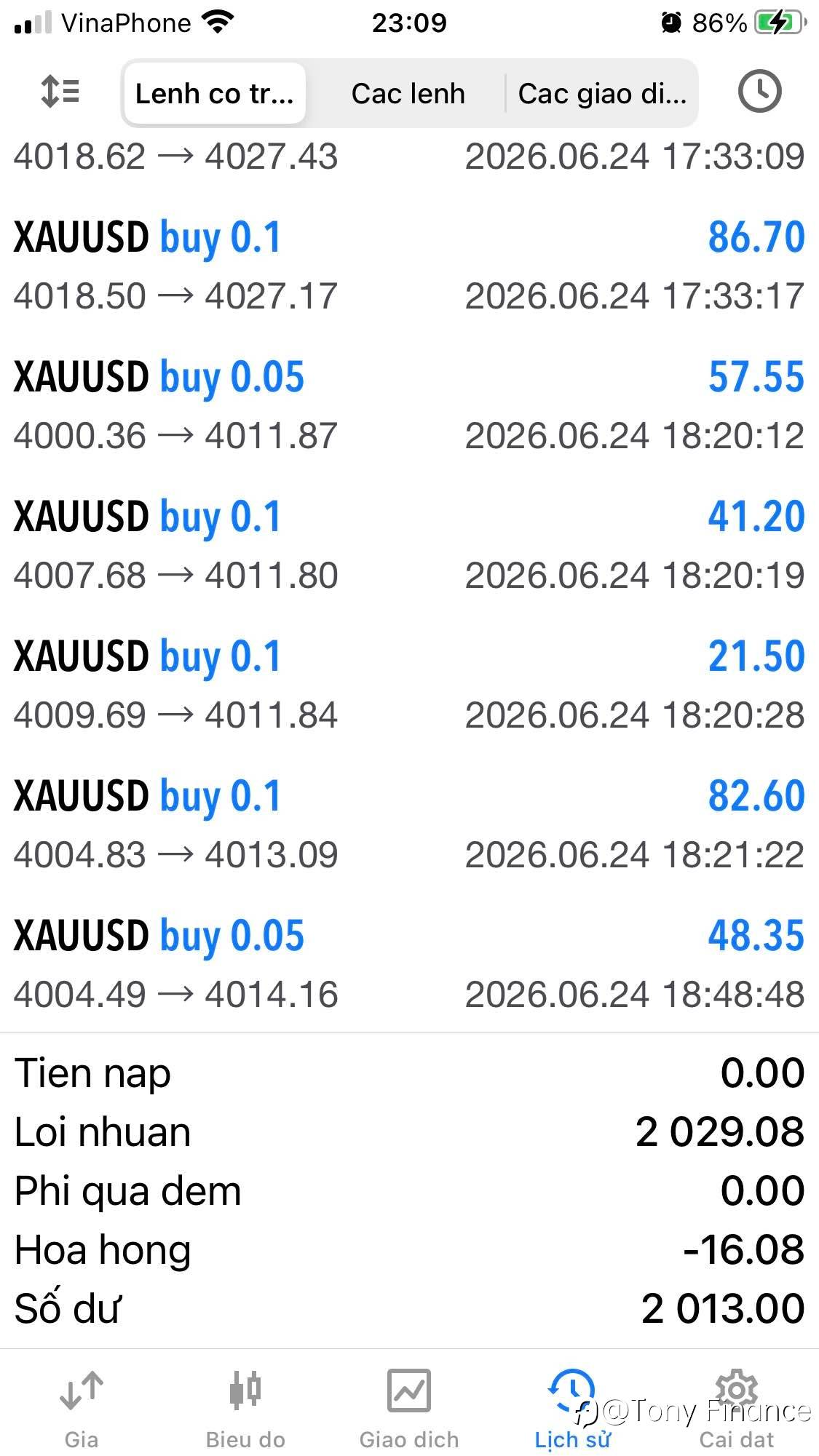Switch to the Cac giao di... segment
The width and height of the screenshot is (819, 1456).
602,93
